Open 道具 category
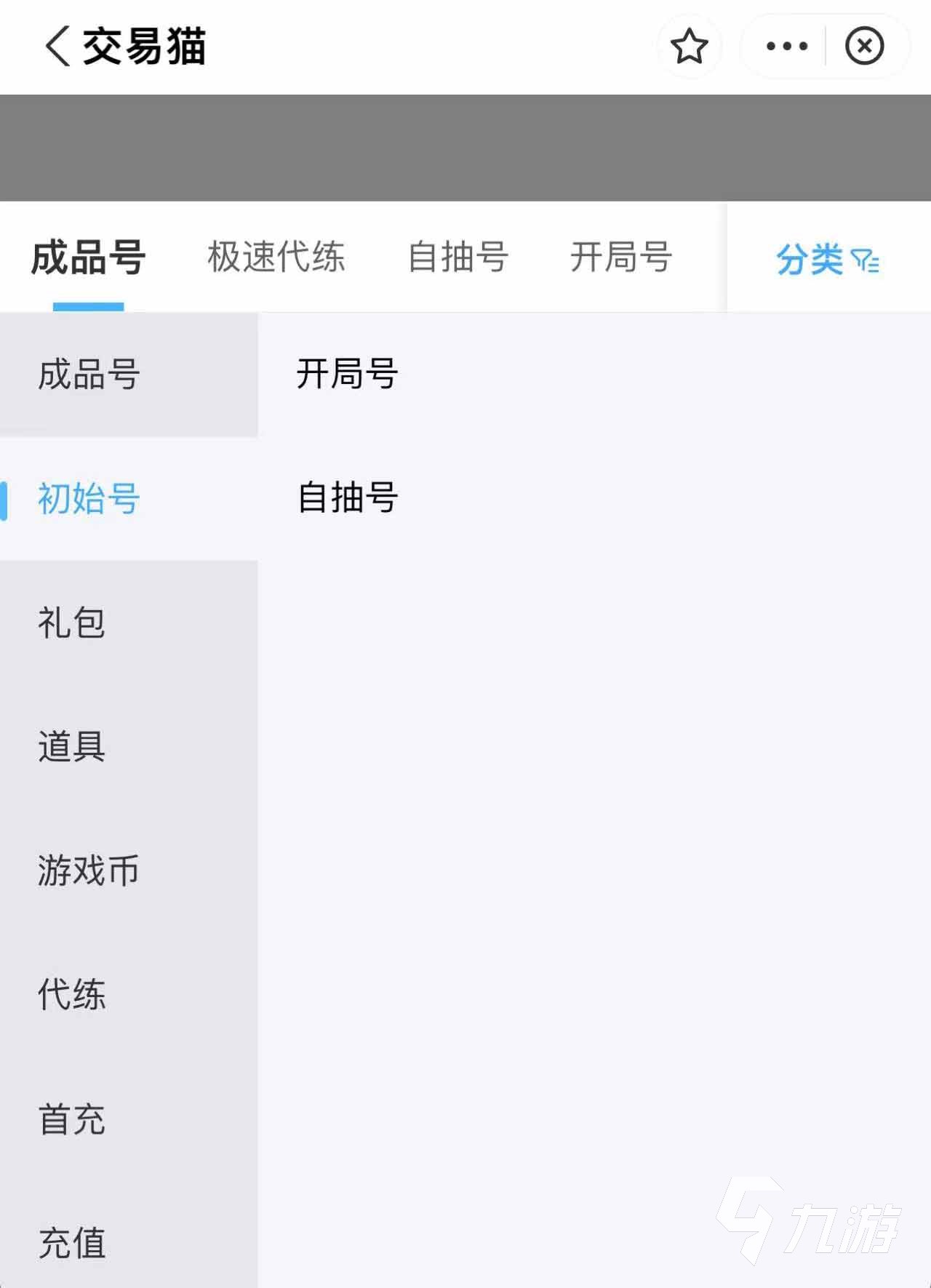This screenshot has width=931, height=1288. [x=72, y=747]
